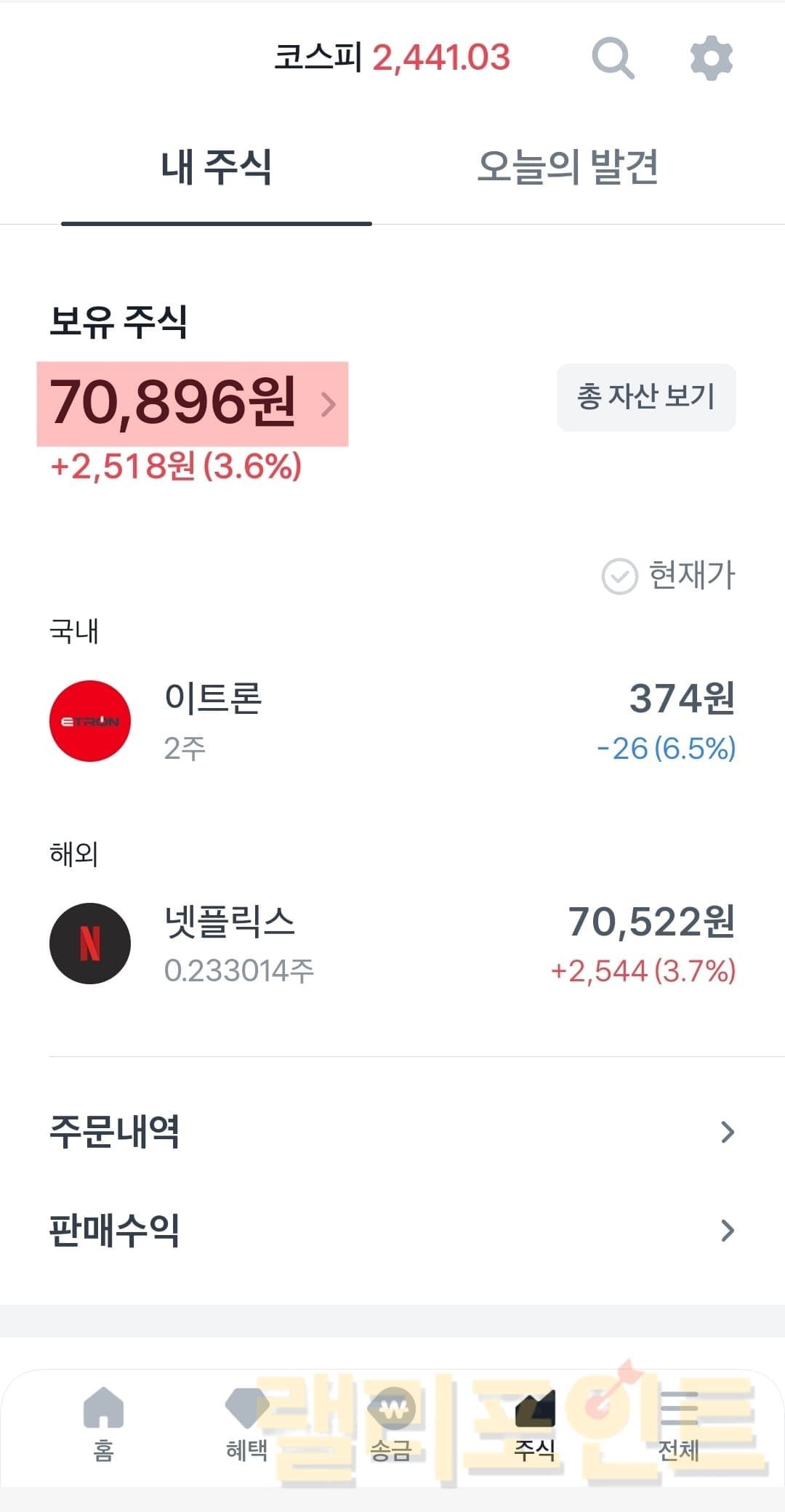Open the 넷플릭스 stock row
The image size is (785, 1512).
coord(392,944)
